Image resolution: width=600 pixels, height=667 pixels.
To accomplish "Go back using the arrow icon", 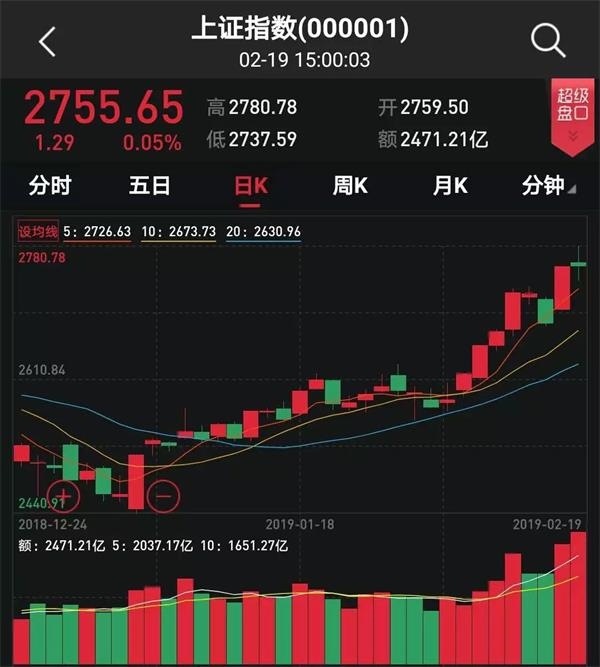I will pos(47,41).
